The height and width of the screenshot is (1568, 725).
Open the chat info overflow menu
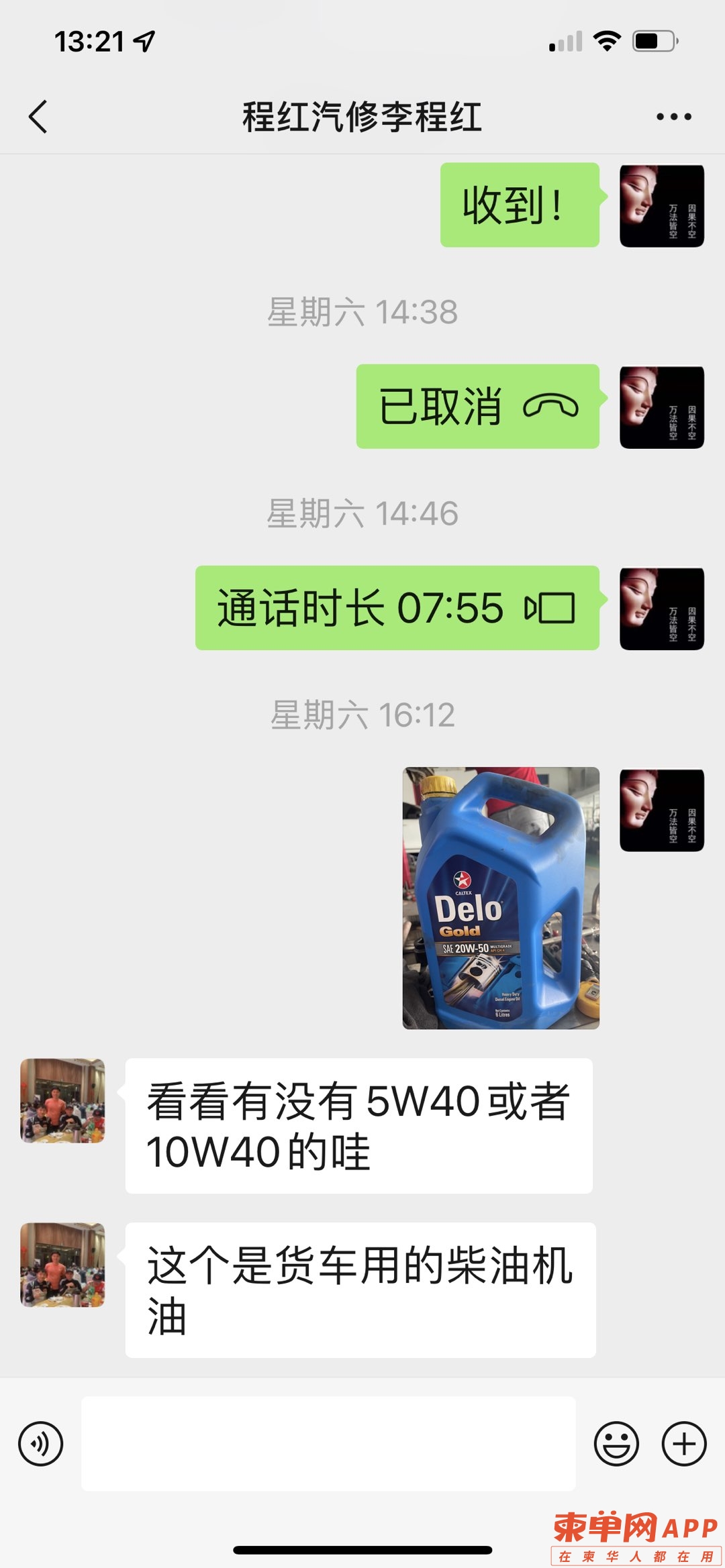pyautogui.click(x=673, y=117)
